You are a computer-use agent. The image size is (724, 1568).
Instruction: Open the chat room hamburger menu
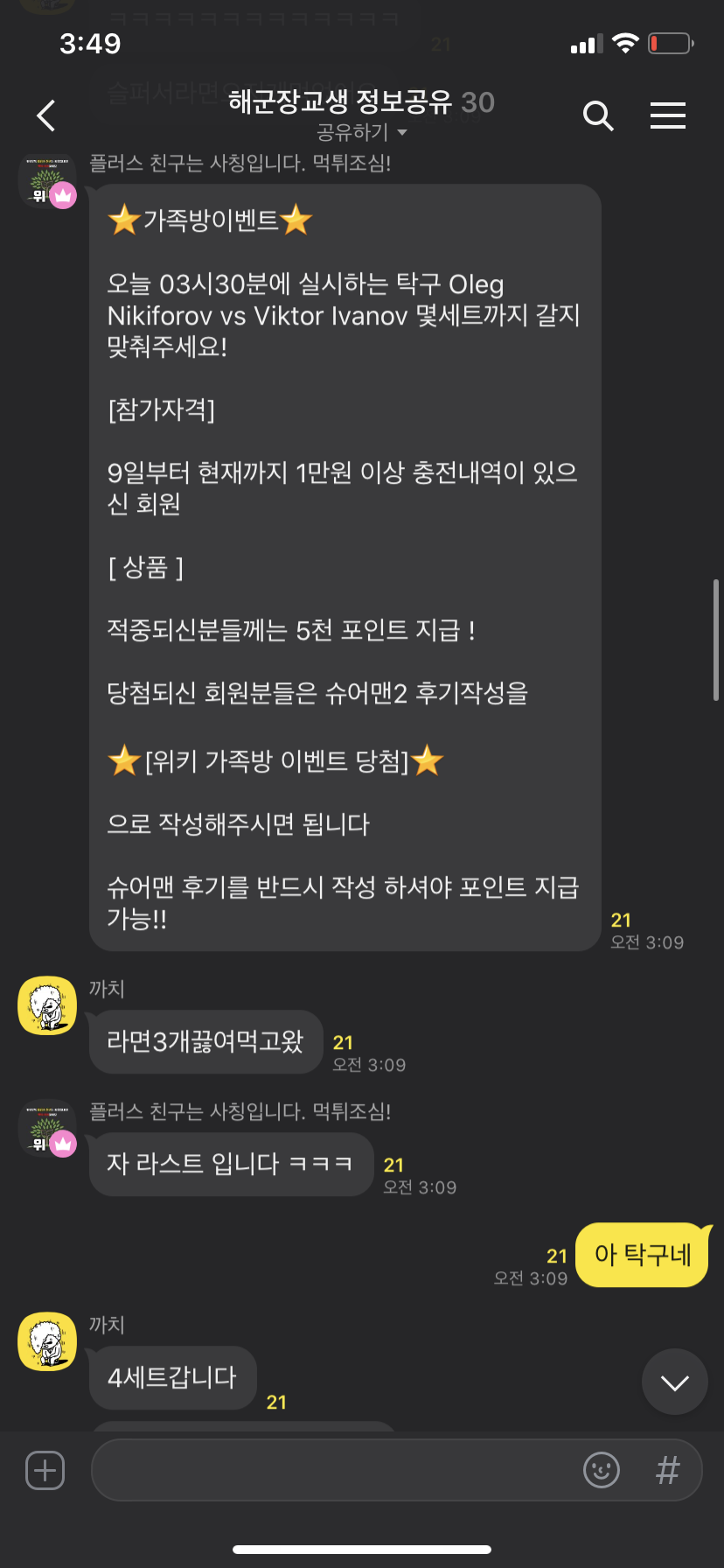667,115
